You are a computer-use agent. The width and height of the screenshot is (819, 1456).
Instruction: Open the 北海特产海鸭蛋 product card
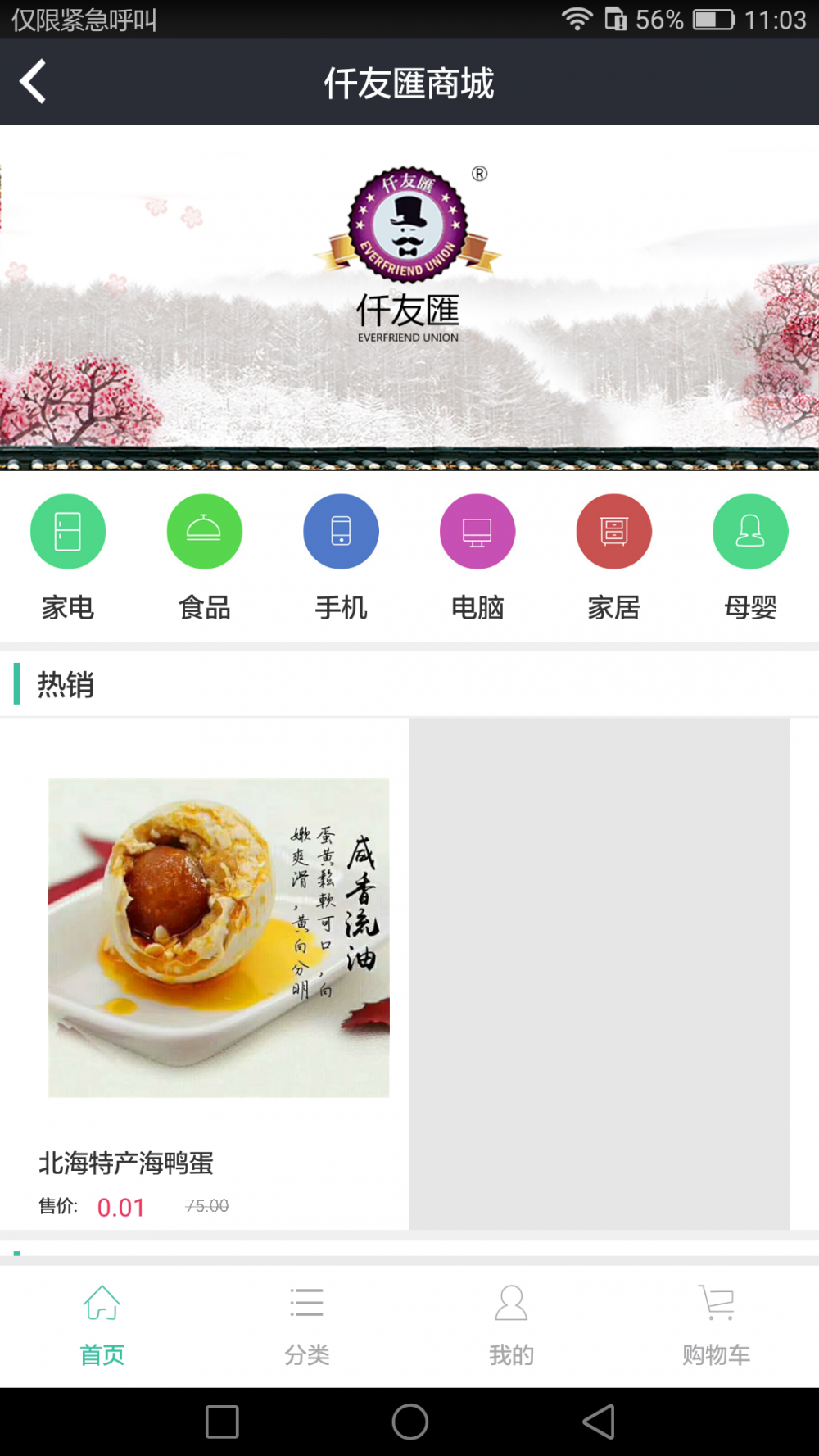[205, 973]
